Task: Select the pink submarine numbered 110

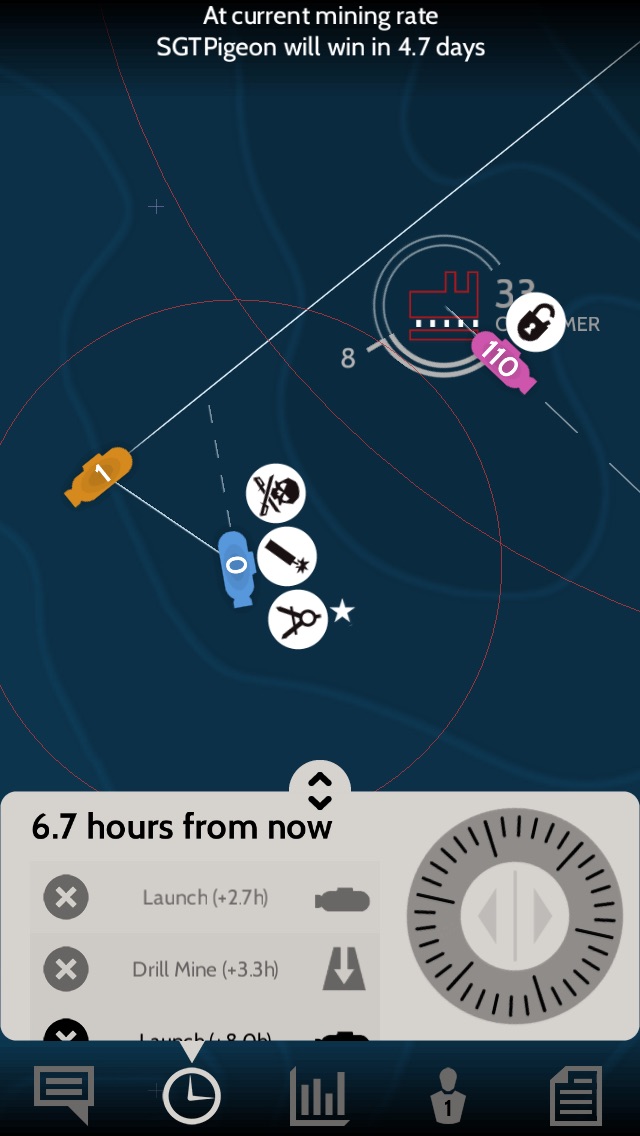Action: (x=502, y=358)
